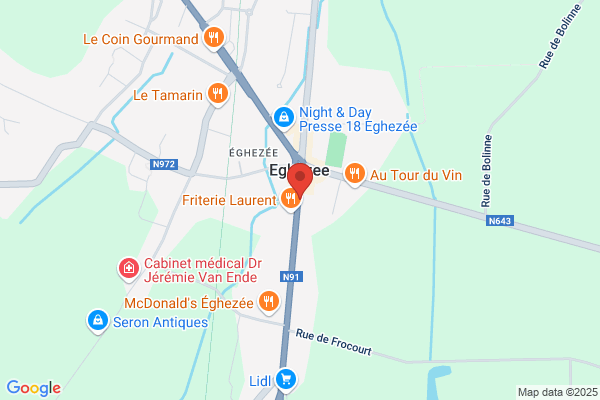Select the Friterie Laurent restaurant pin
This screenshot has width=600, height=400.
[x=290, y=199]
